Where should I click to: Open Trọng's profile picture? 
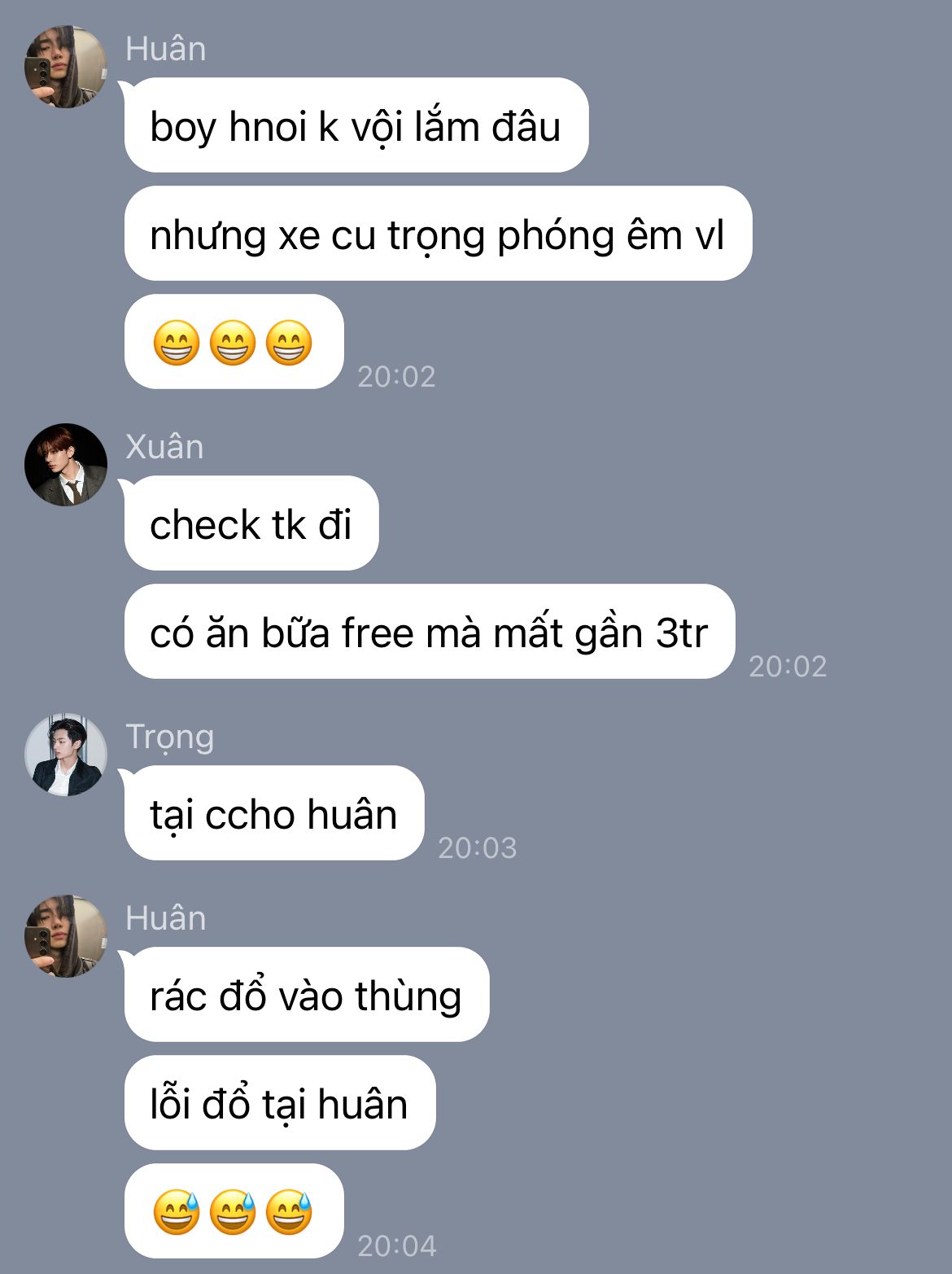coord(66,755)
